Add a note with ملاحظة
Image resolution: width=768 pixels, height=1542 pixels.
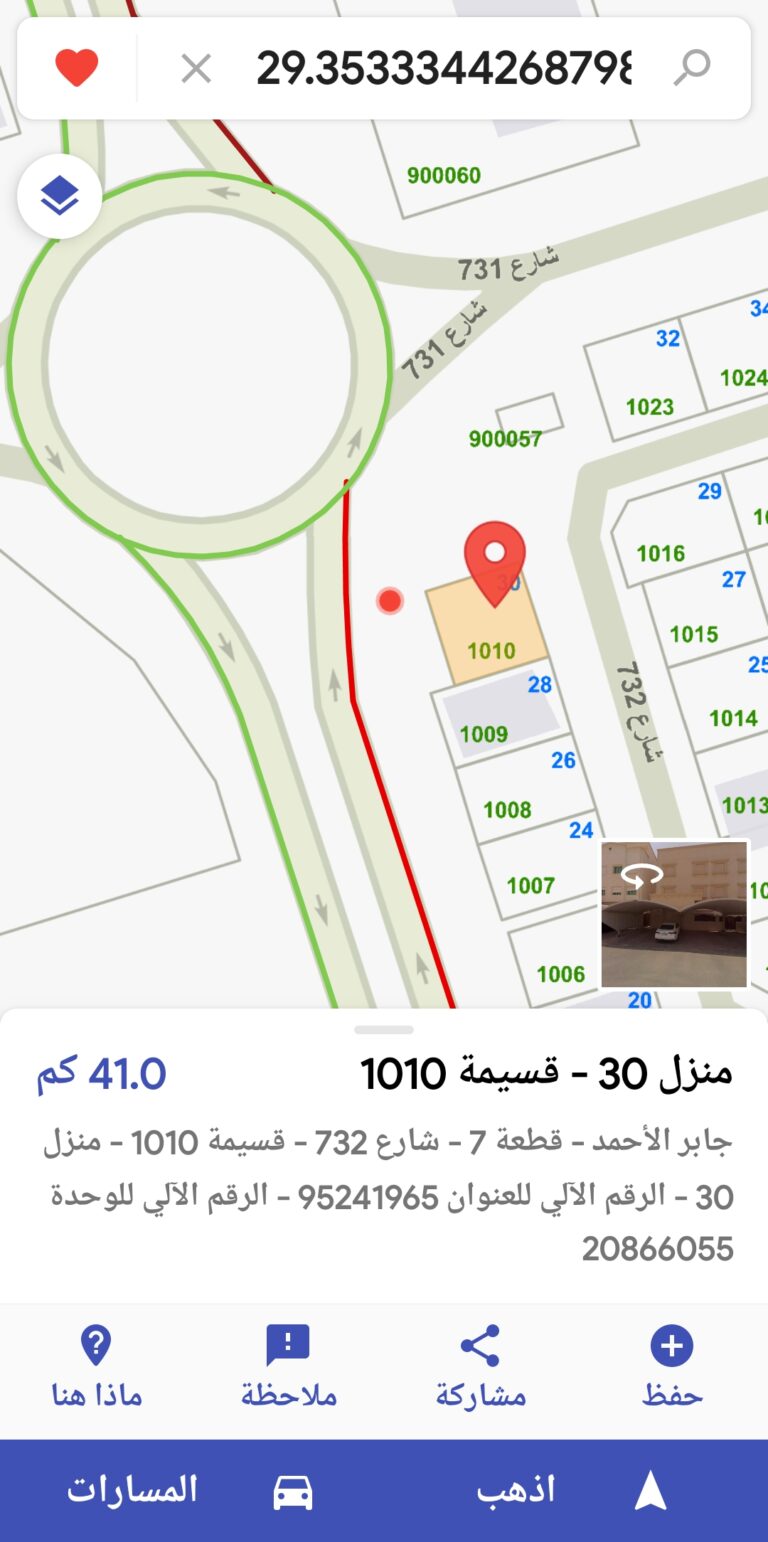(288, 1366)
